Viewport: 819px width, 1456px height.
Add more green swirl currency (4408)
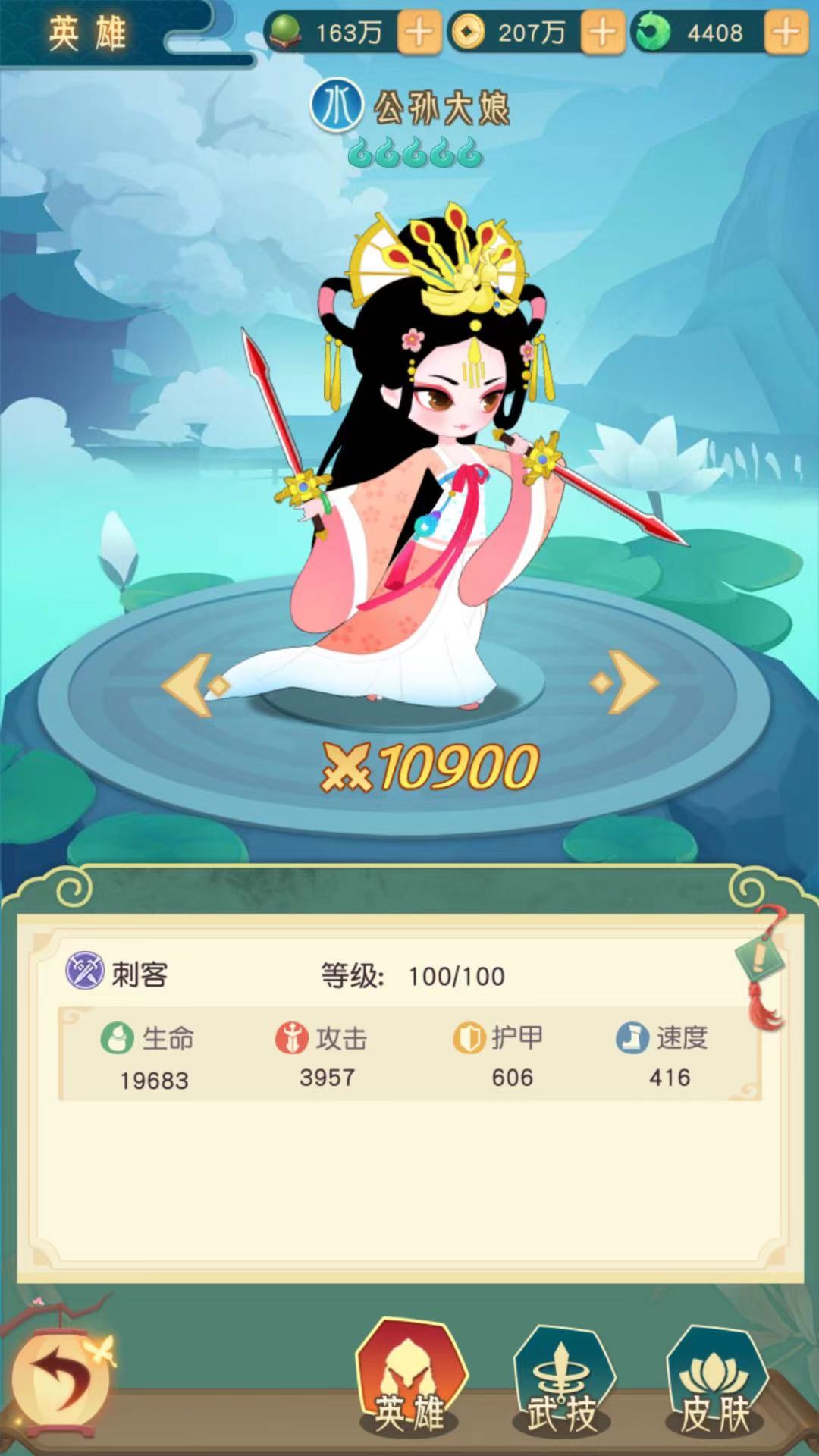coord(785,33)
